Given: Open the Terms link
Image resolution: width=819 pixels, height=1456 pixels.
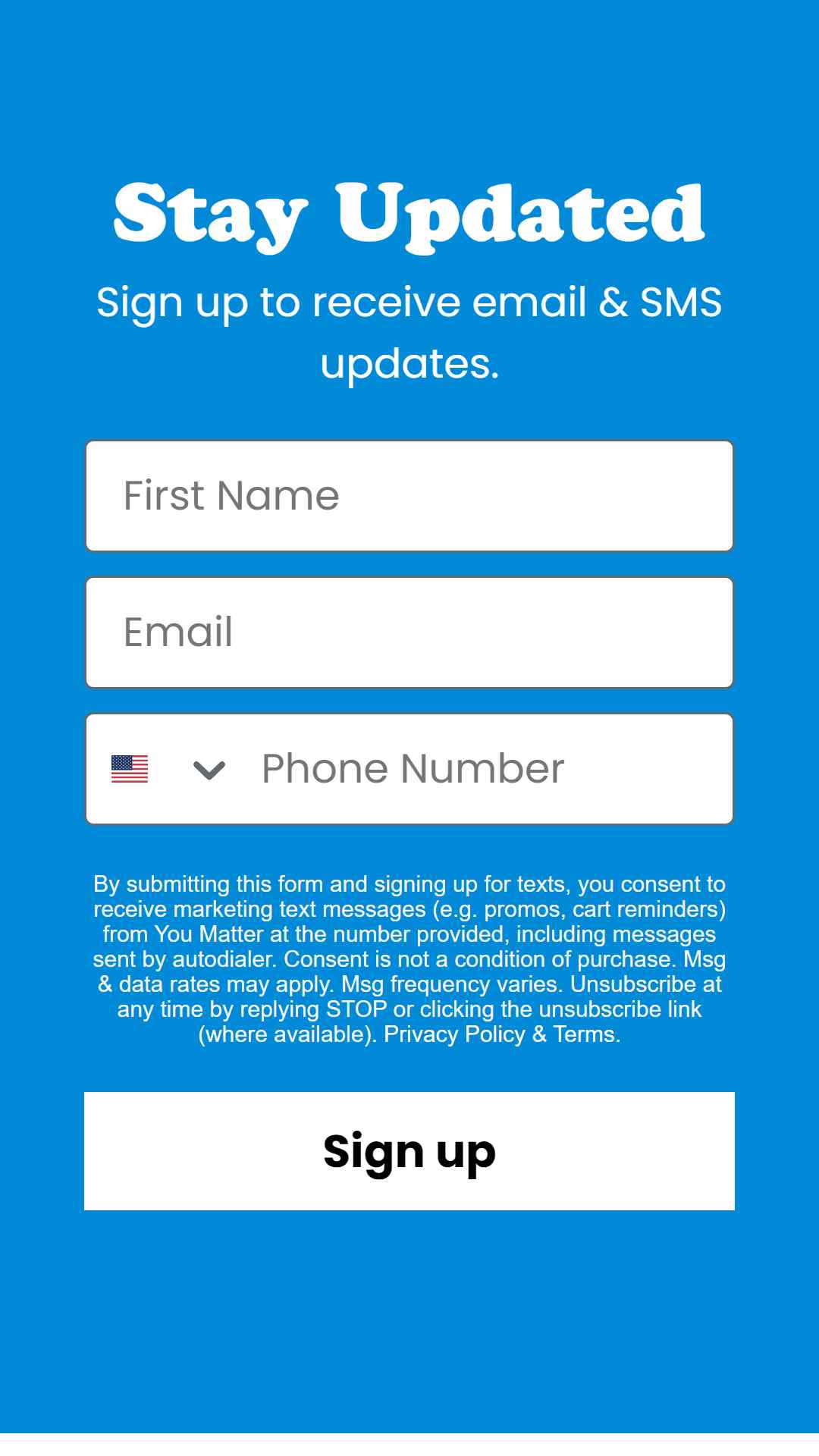Looking at the screenshot, I should click(584, 1034).
